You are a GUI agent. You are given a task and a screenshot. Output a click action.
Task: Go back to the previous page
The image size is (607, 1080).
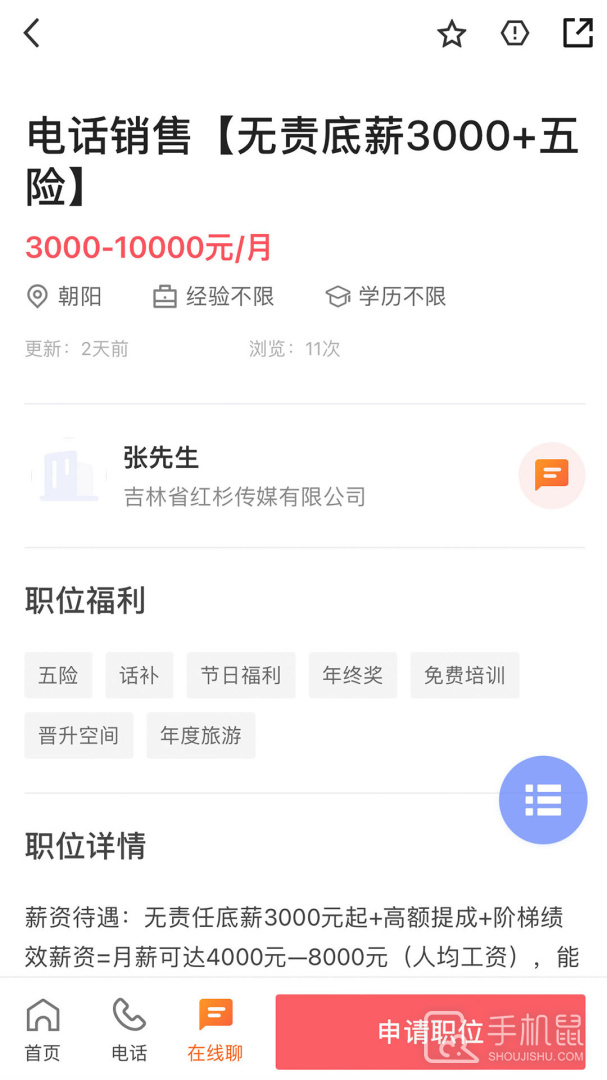[32, 33]
